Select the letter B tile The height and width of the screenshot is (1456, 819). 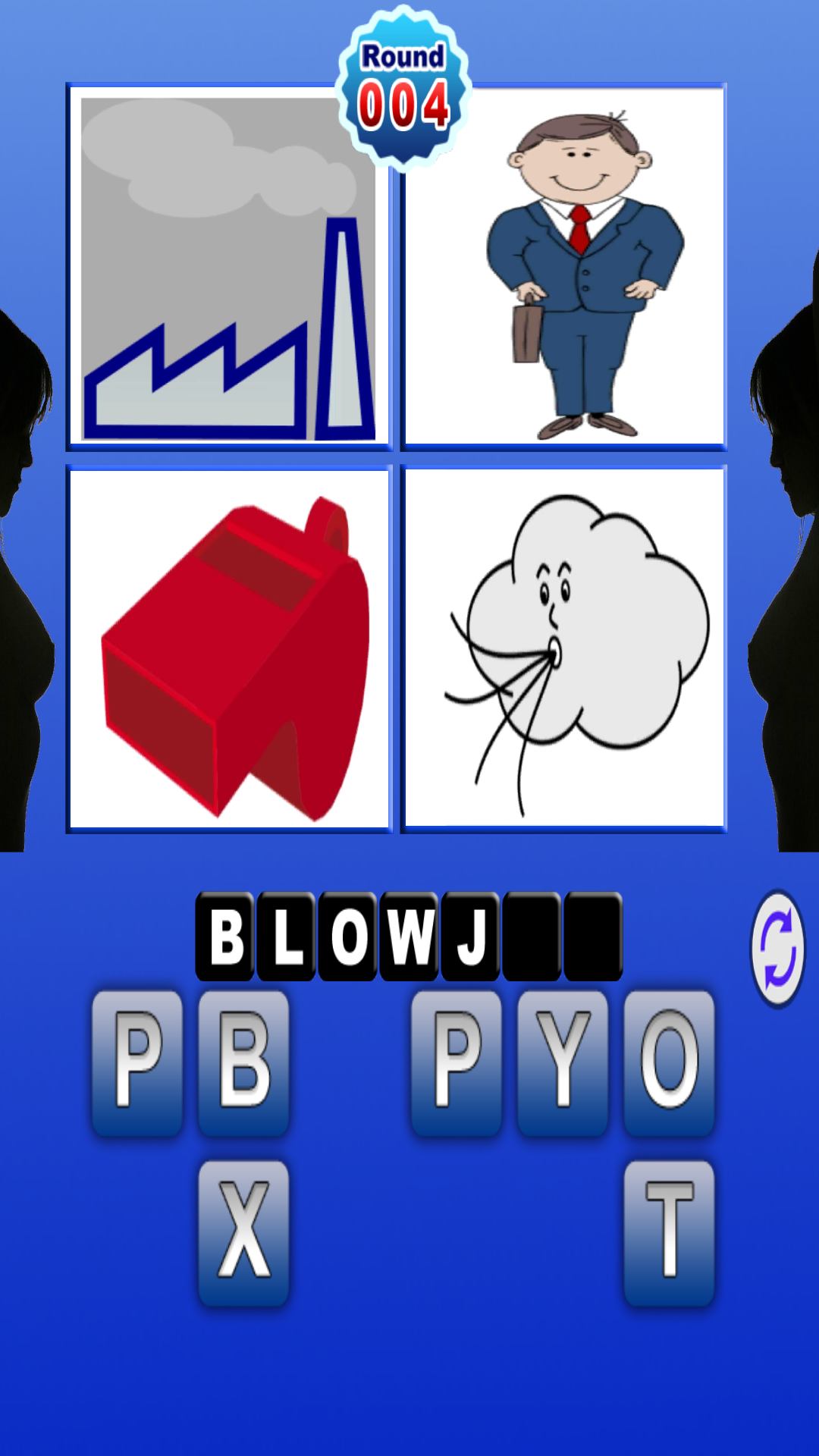click(x=243, y=1062)
